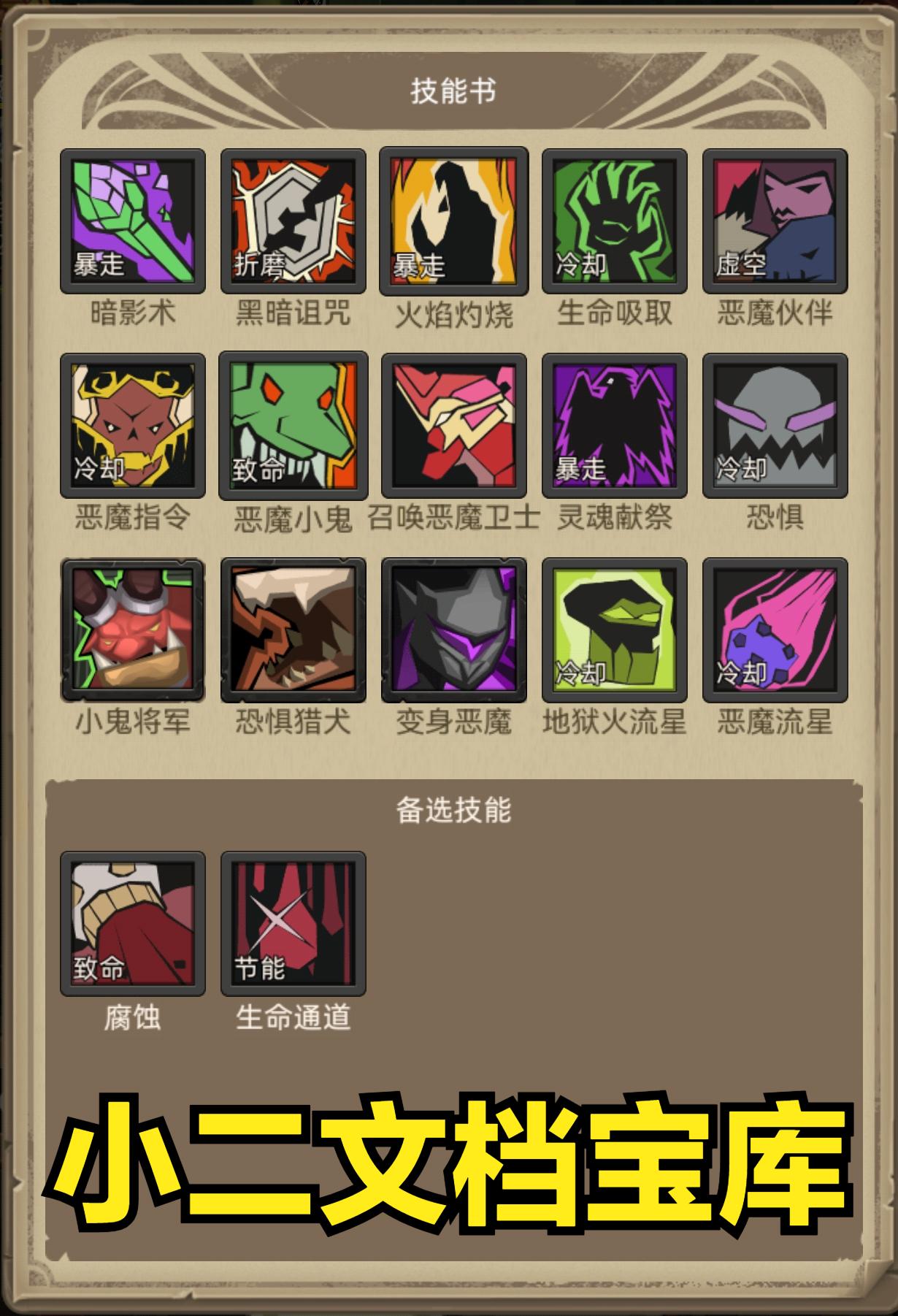Open the 恶魔指令 skill
898x1316 pixels.
(132, 426)
